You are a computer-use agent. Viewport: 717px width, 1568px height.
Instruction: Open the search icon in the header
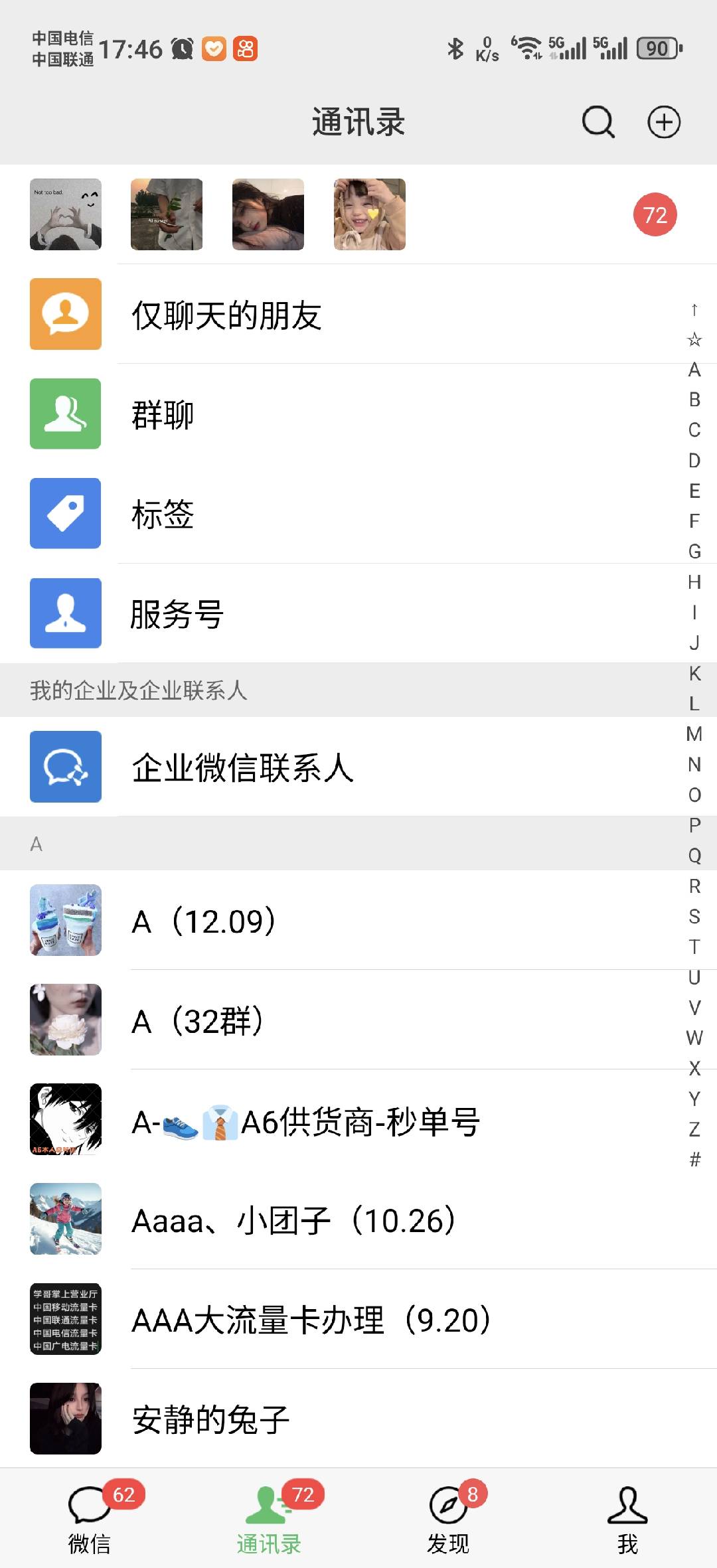click(x=598, y=122)
